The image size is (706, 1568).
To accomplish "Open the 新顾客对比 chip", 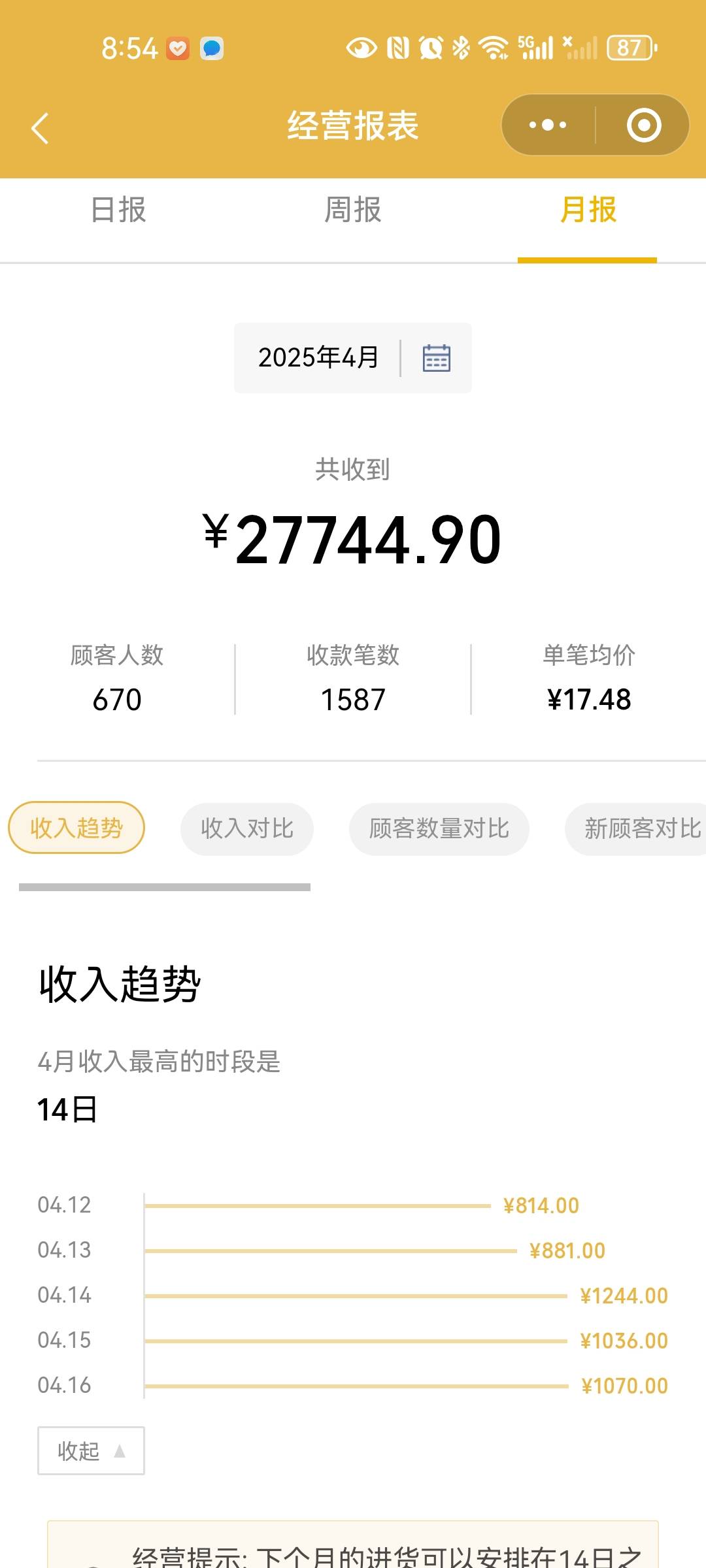I will (637, 828).
